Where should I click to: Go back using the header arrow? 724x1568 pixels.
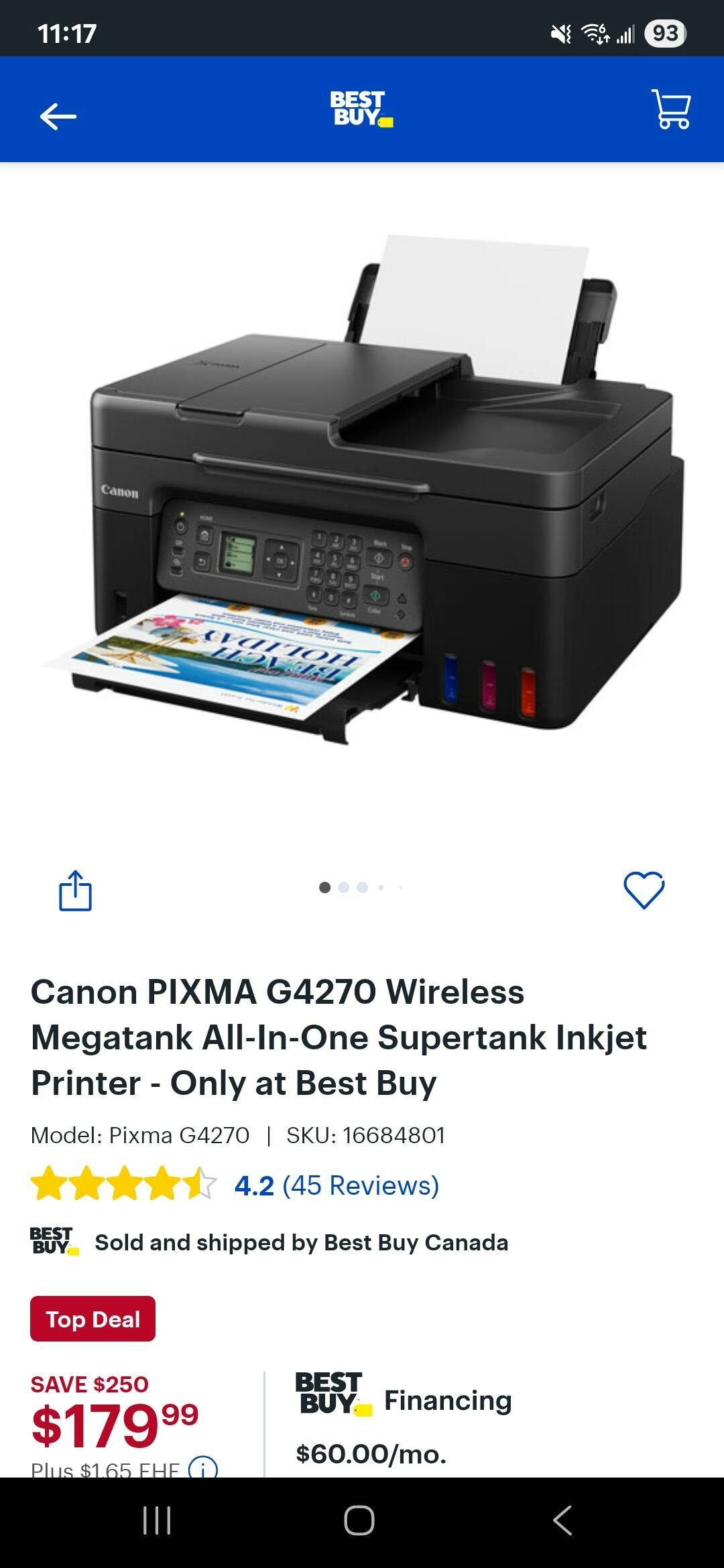pyautogui.click(x=58, y=116)
